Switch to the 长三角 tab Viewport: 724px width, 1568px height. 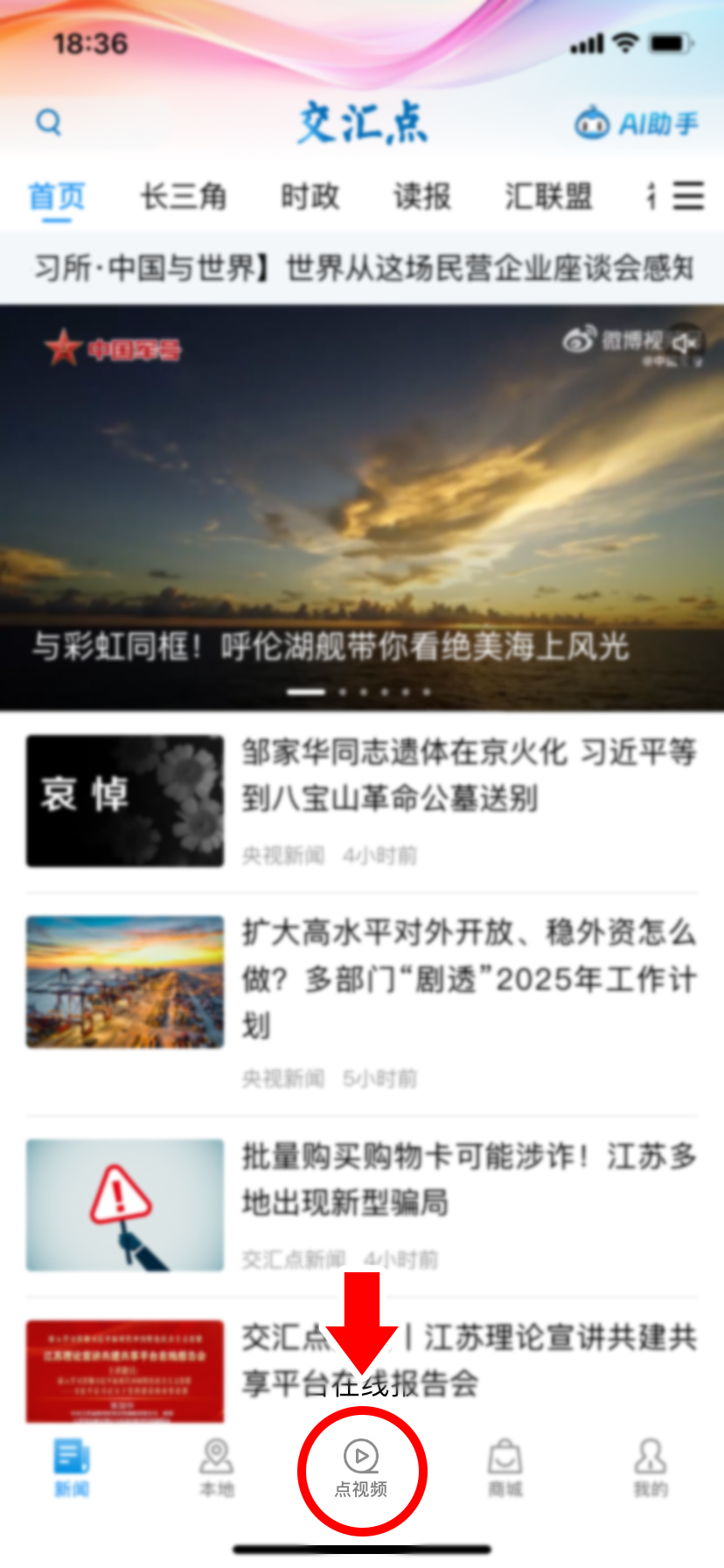184,197
